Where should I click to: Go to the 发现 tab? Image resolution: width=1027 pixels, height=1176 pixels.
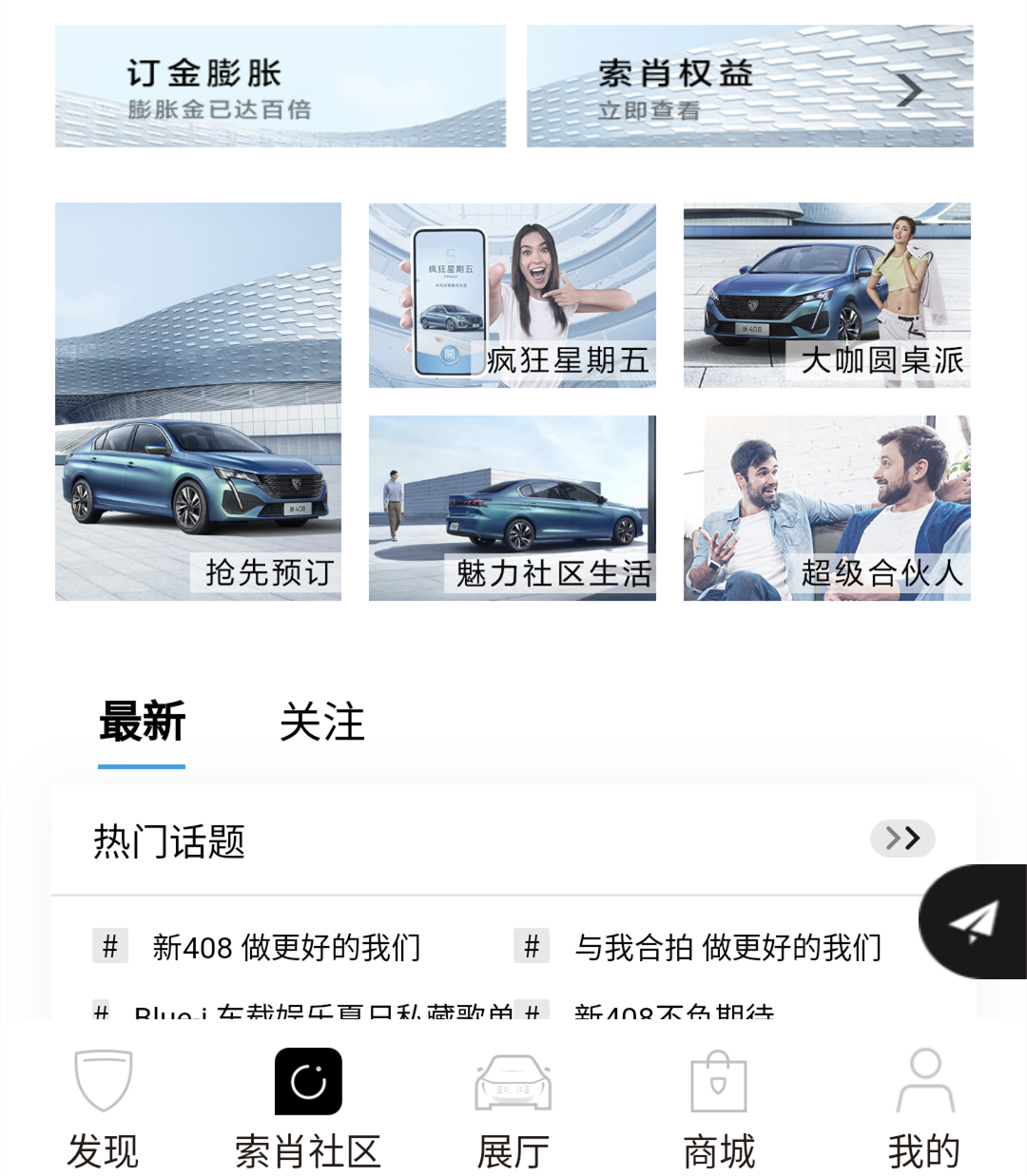103,1109
